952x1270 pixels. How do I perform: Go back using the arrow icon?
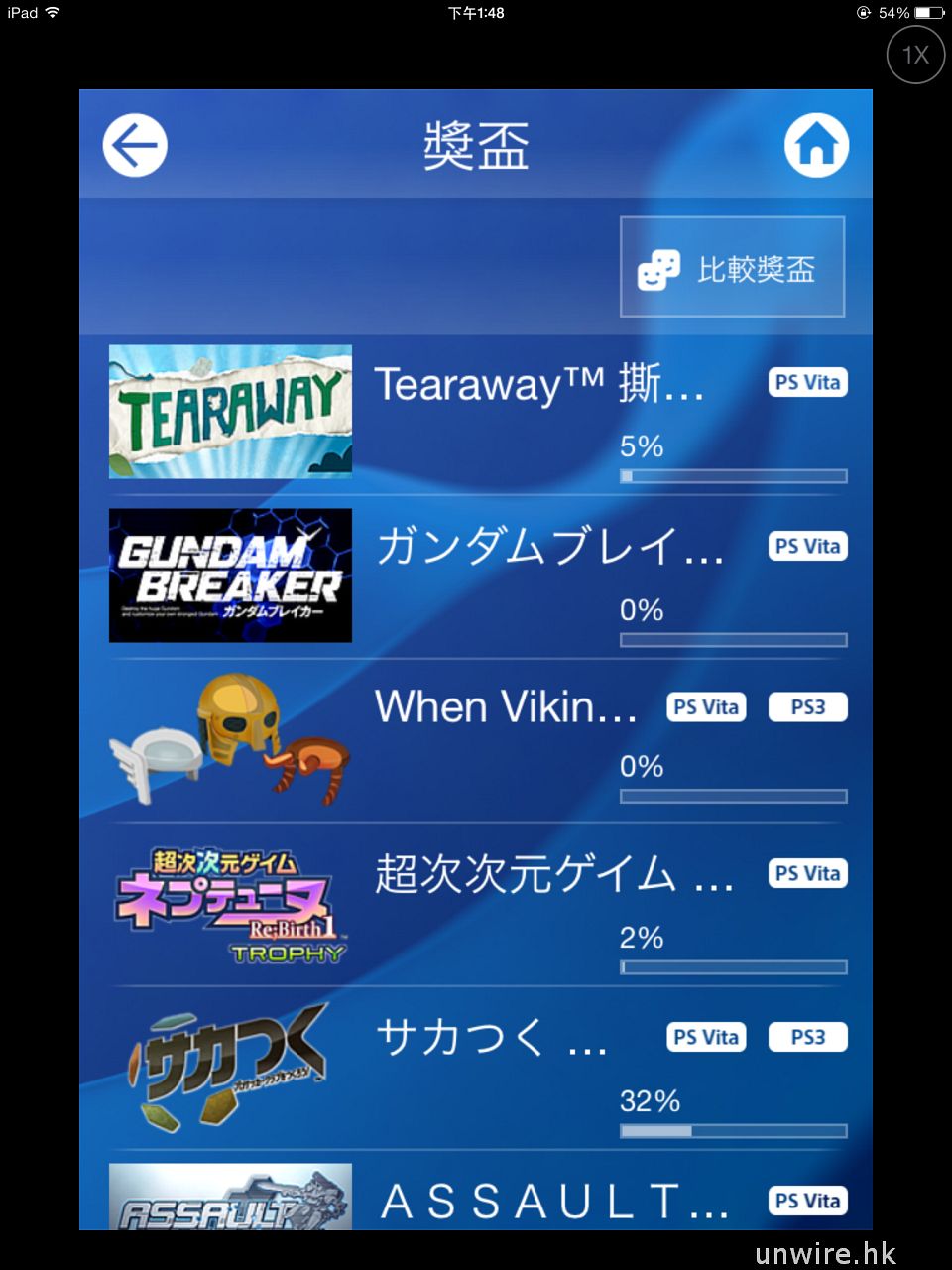pyautogui.click(x=135, y=146)
